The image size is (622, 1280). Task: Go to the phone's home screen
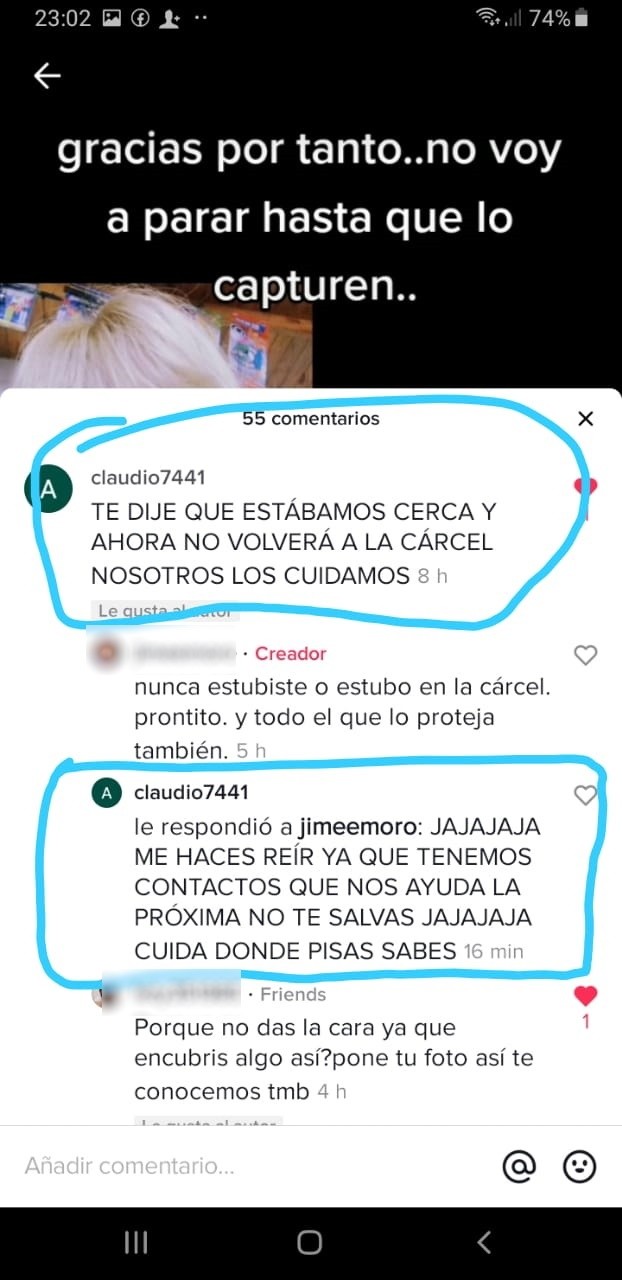tap(310, 1242)
